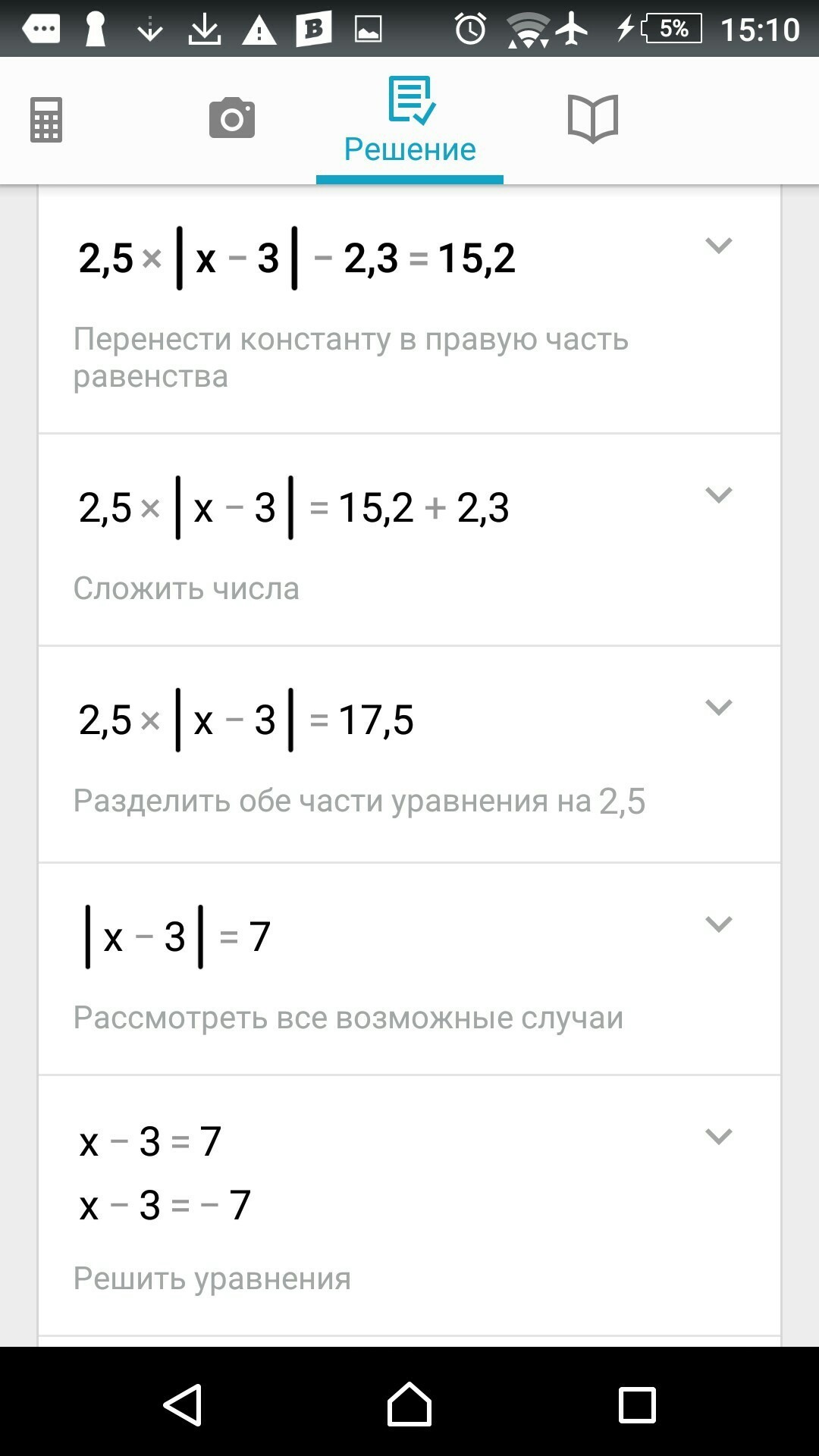Viewport: 819px width, 1456px height.
Task: Open the book notebook tab
Action: (593, 118)
